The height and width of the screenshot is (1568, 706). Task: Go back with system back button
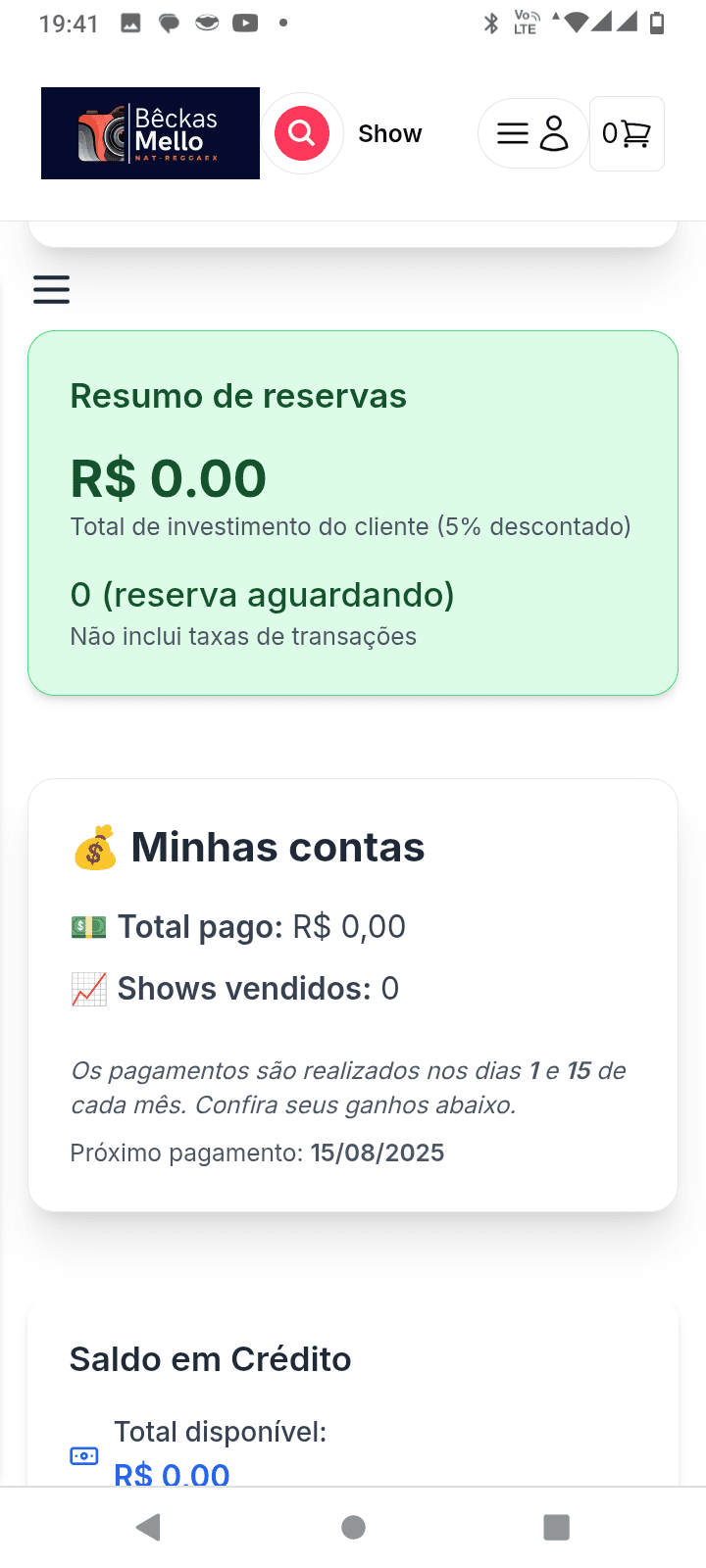[148, 1527]
